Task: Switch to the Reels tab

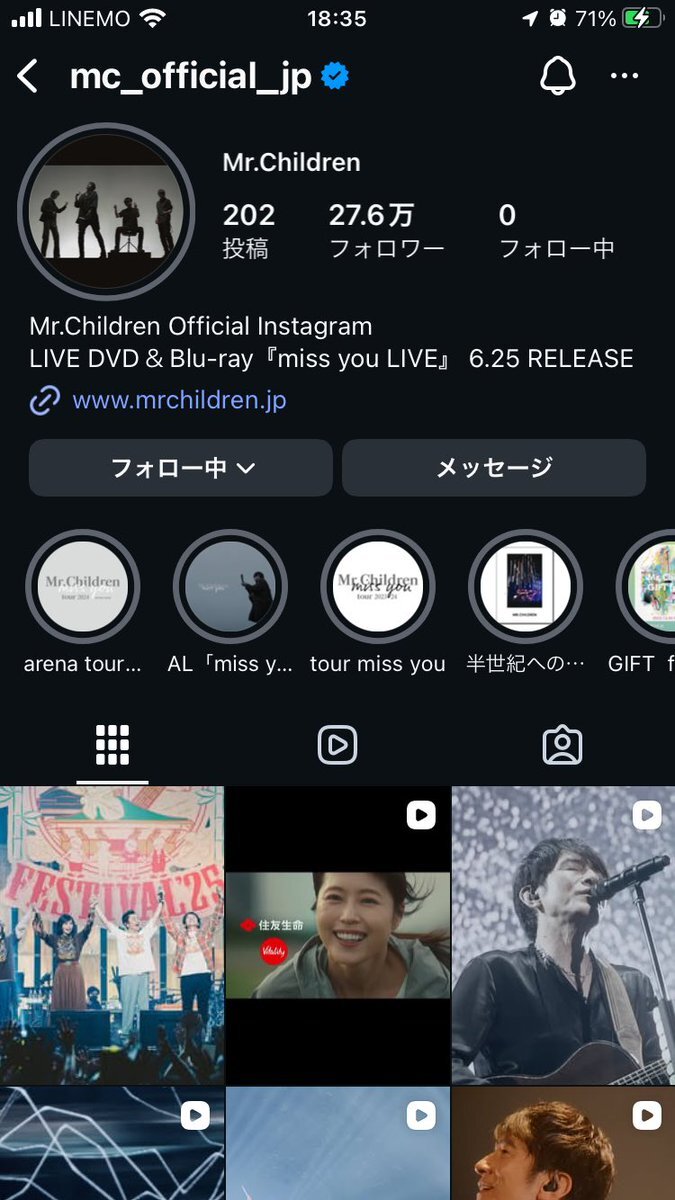Action: click(x=337, y=745)
